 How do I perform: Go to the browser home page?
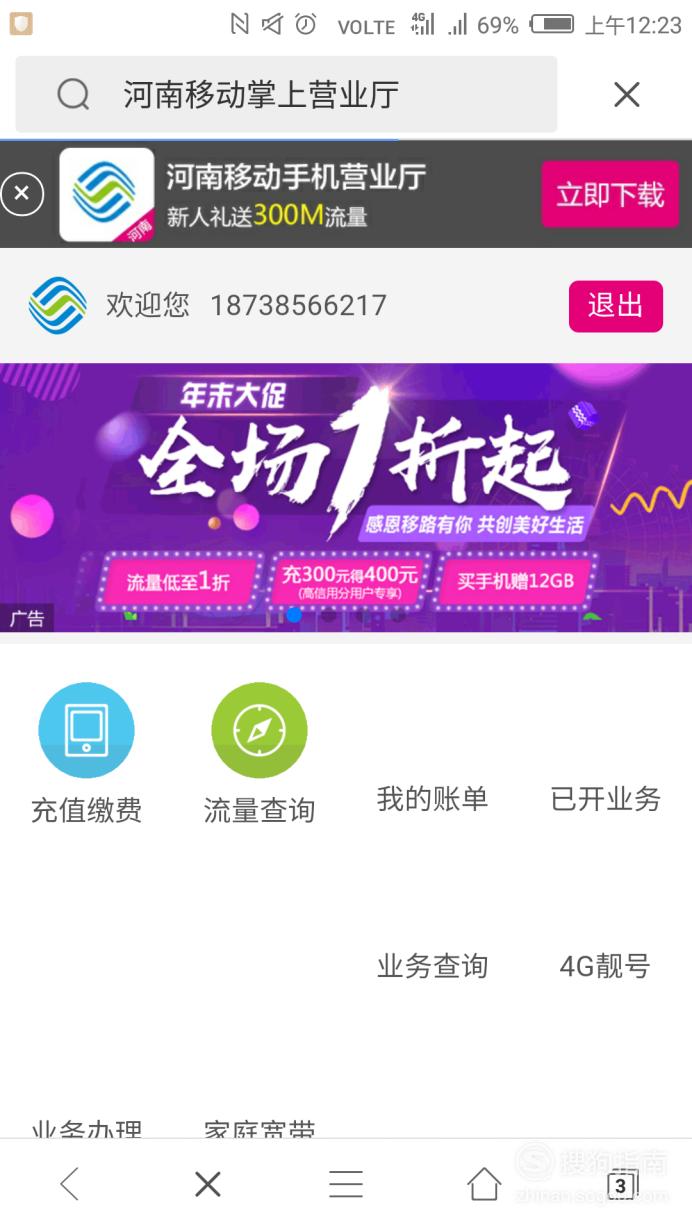[x=484, y=1184]
